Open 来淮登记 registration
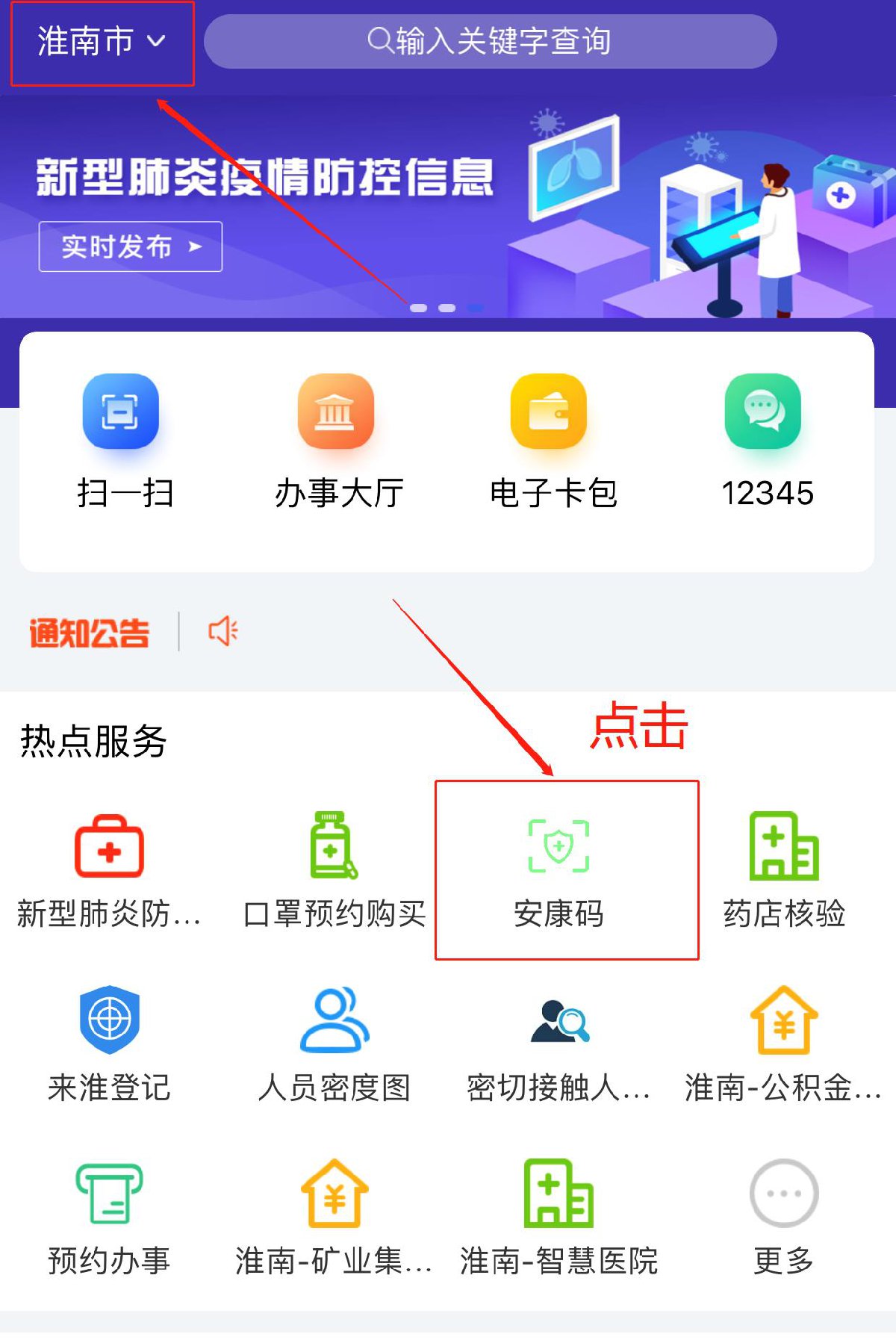 click(x=109, y=1044)
